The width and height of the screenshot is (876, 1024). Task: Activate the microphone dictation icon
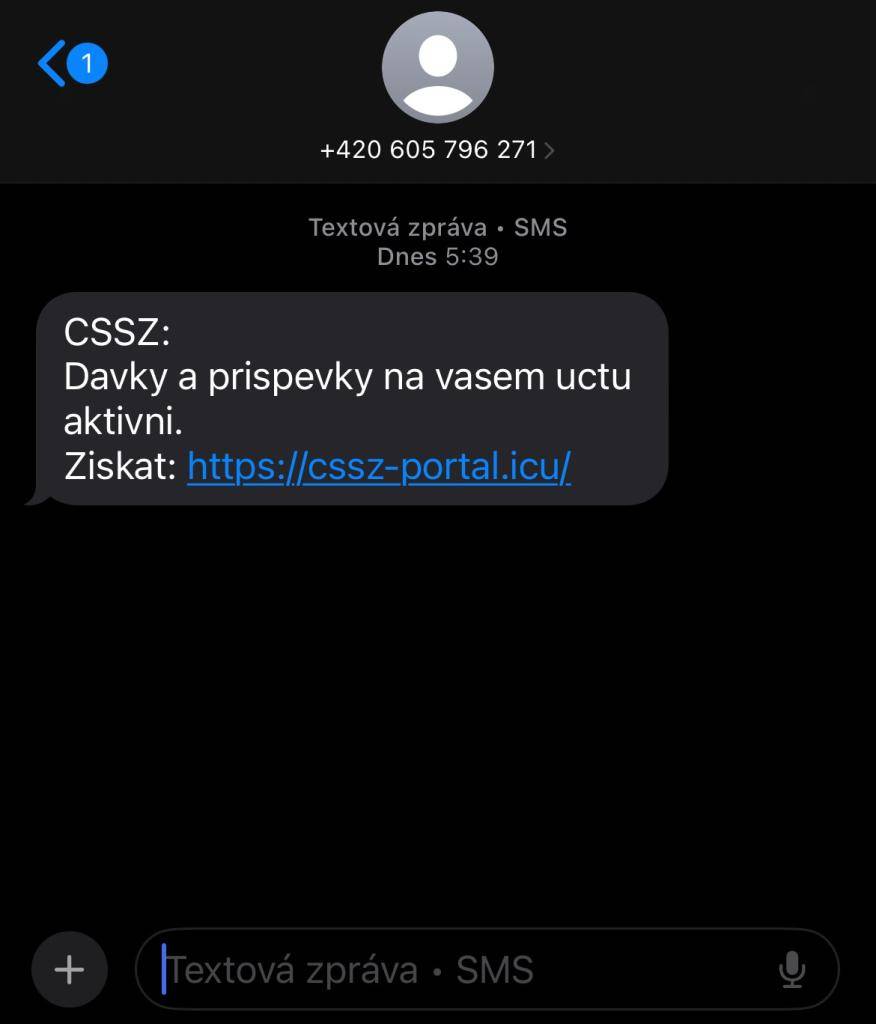[x=793, y=968]
